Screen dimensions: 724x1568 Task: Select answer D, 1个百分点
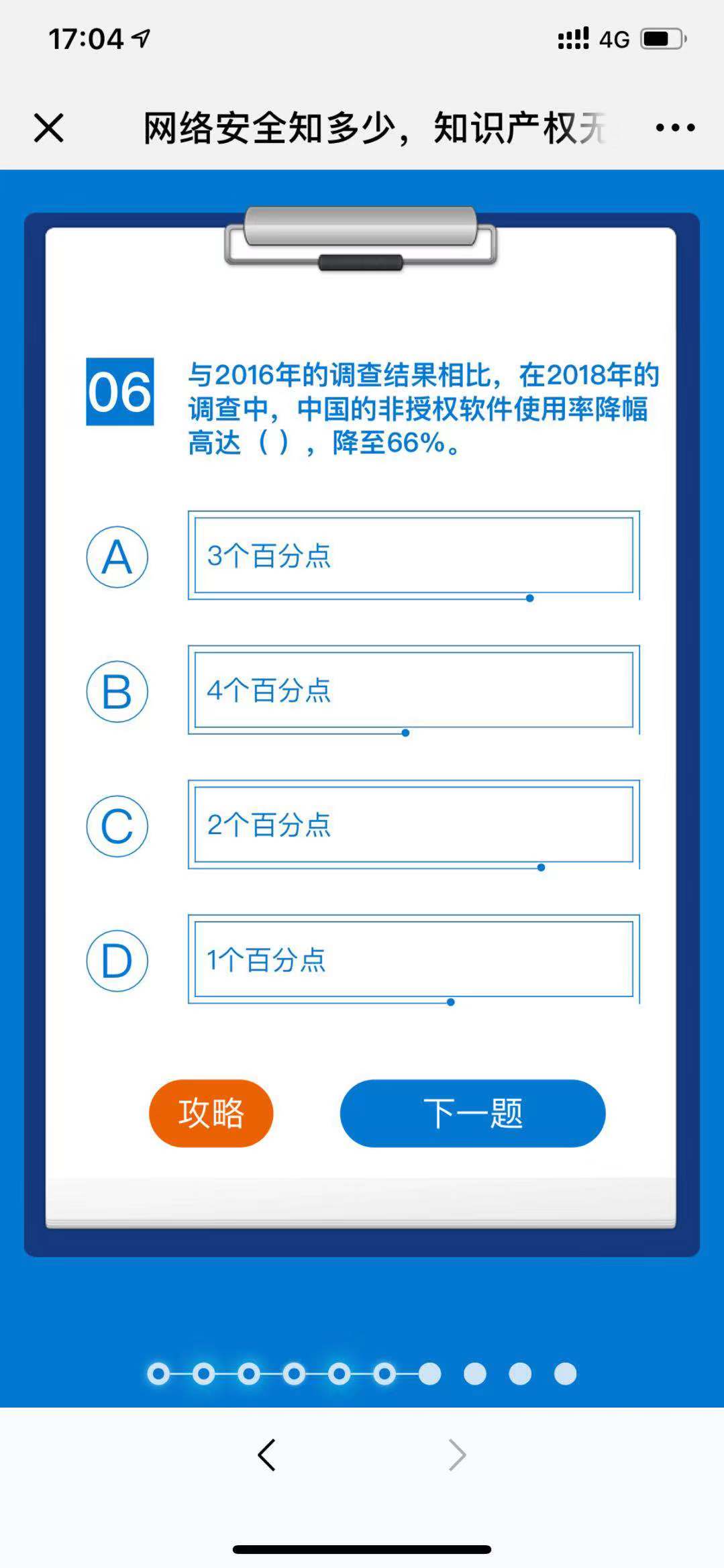point(413,959)
